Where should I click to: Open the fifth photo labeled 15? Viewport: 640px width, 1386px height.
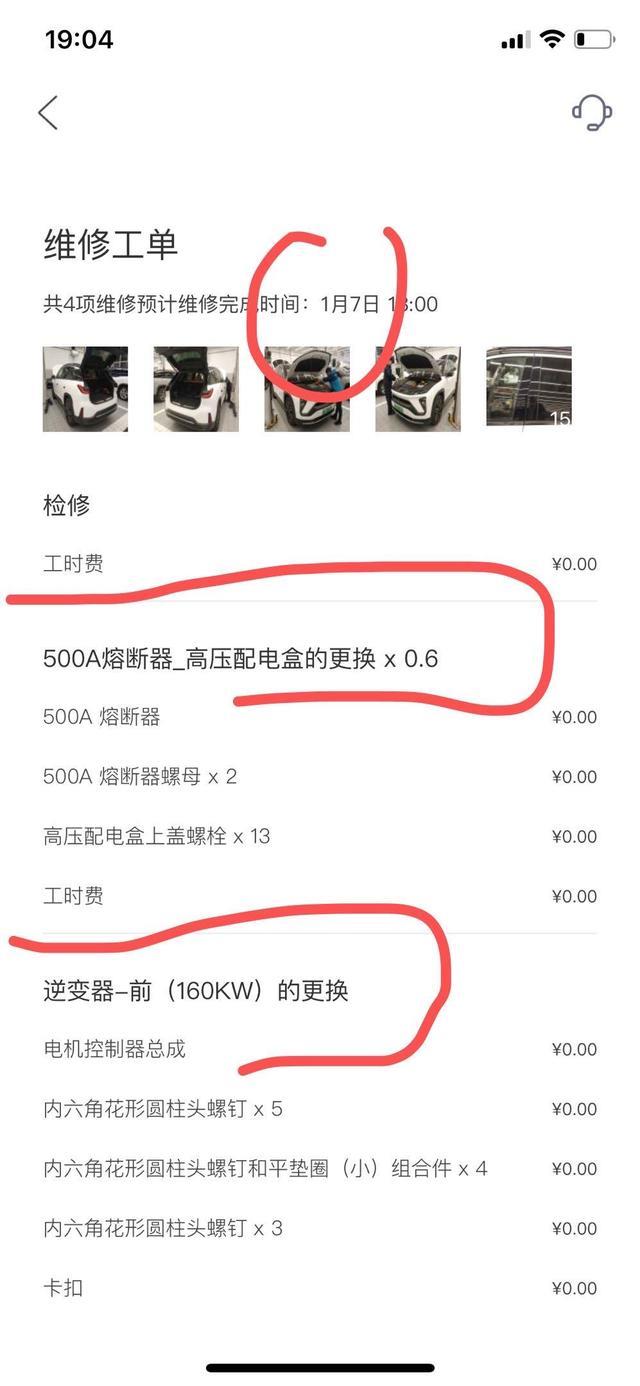click(529, 389)
